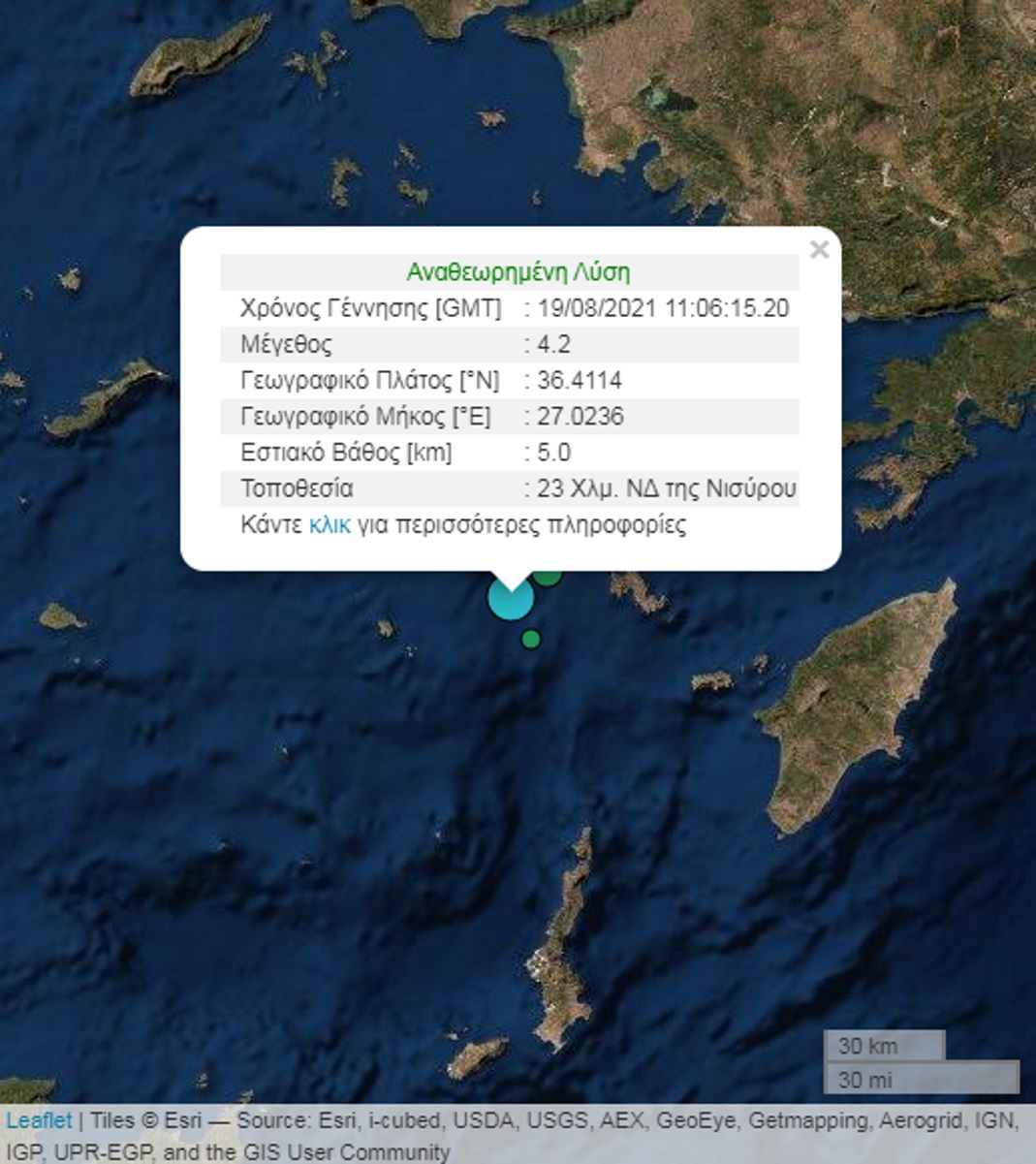Screen dimensions: 1036x1164
Task: Open the Leaflet attribution link
Action: click(39, 1121)
